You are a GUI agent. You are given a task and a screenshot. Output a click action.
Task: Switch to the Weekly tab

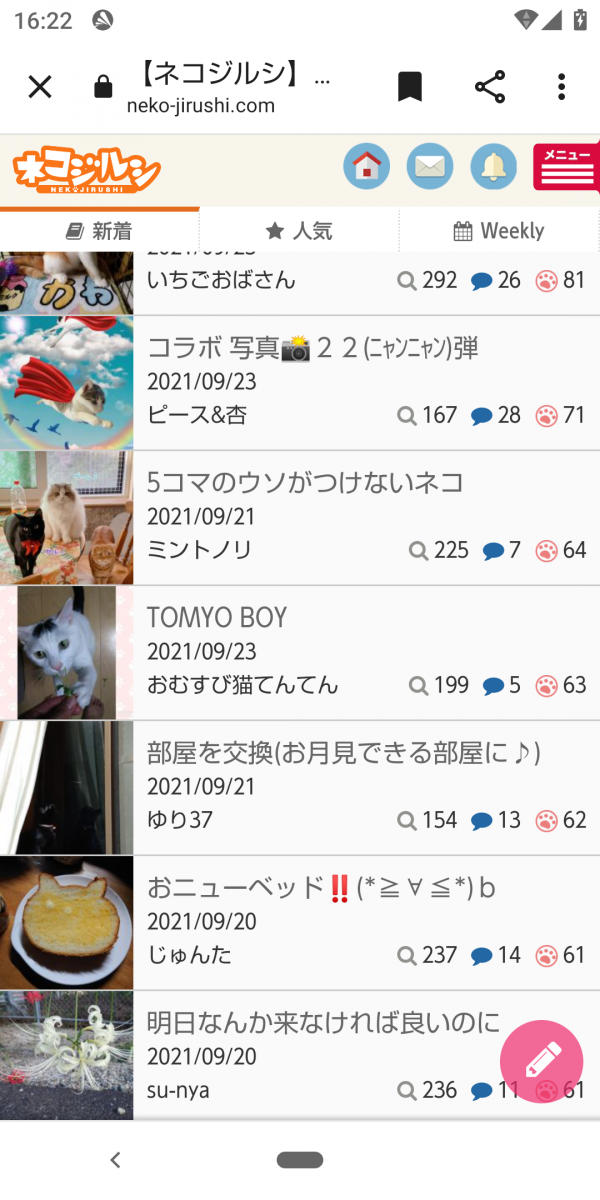(x=499, y=231)
